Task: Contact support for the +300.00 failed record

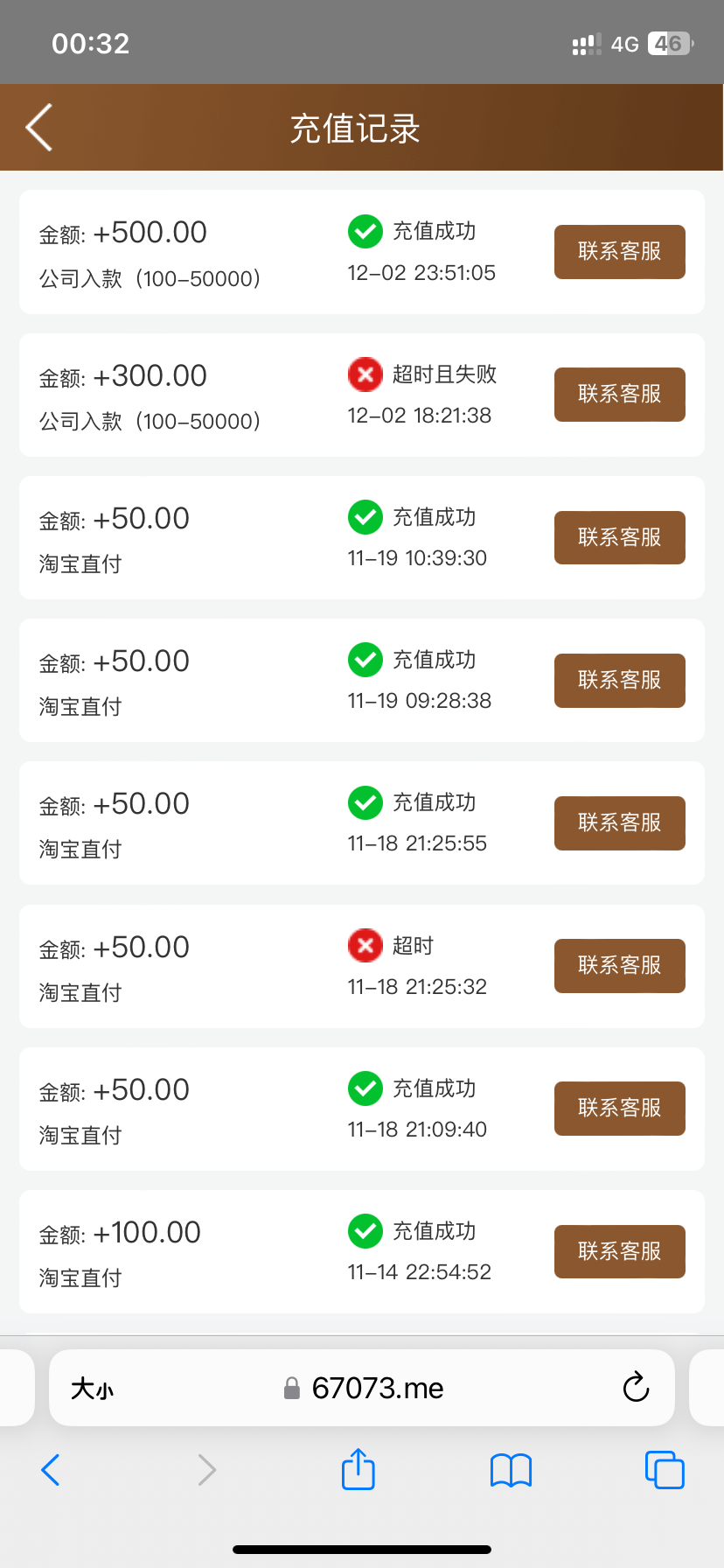Action: tap(620, 395)
